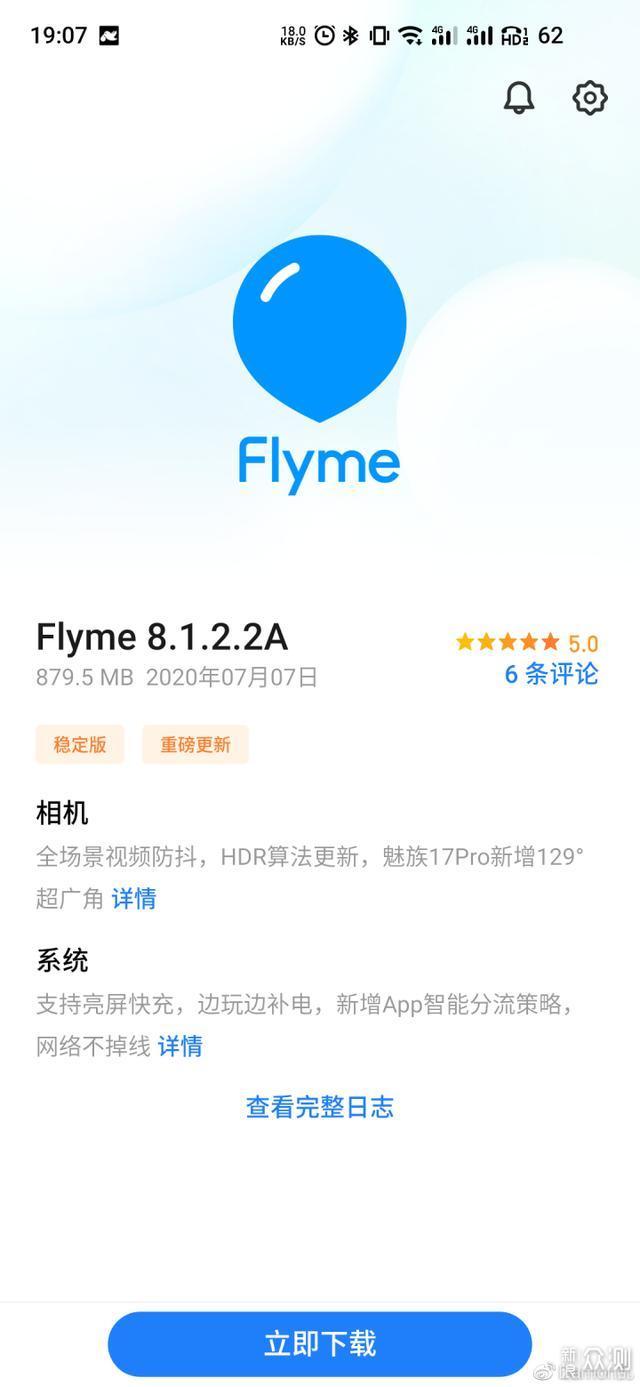Open the notifications bell
The height and width of the screenshot is (1387, 640).
tap(518, 98)
